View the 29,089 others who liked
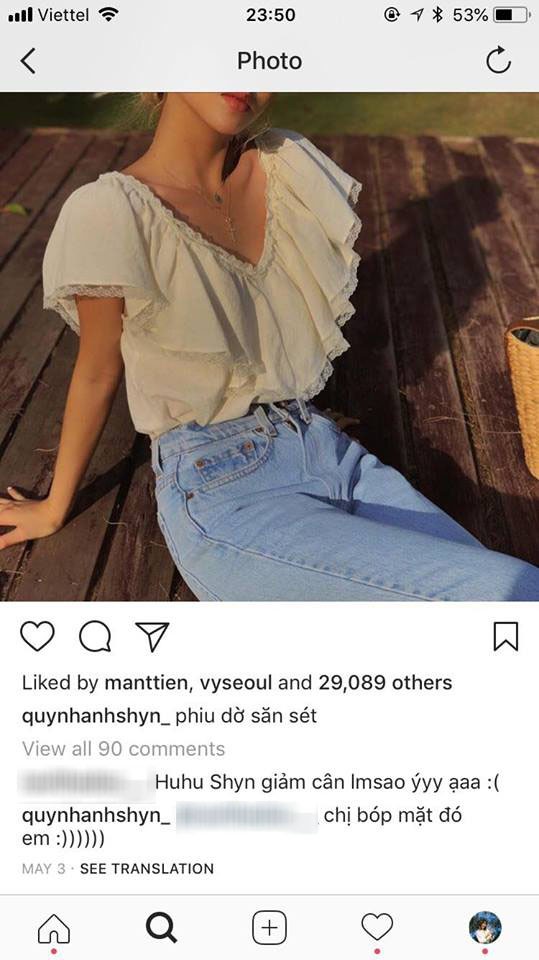The height and width of the screenshot is (960, 539). (x=385, y=683)
